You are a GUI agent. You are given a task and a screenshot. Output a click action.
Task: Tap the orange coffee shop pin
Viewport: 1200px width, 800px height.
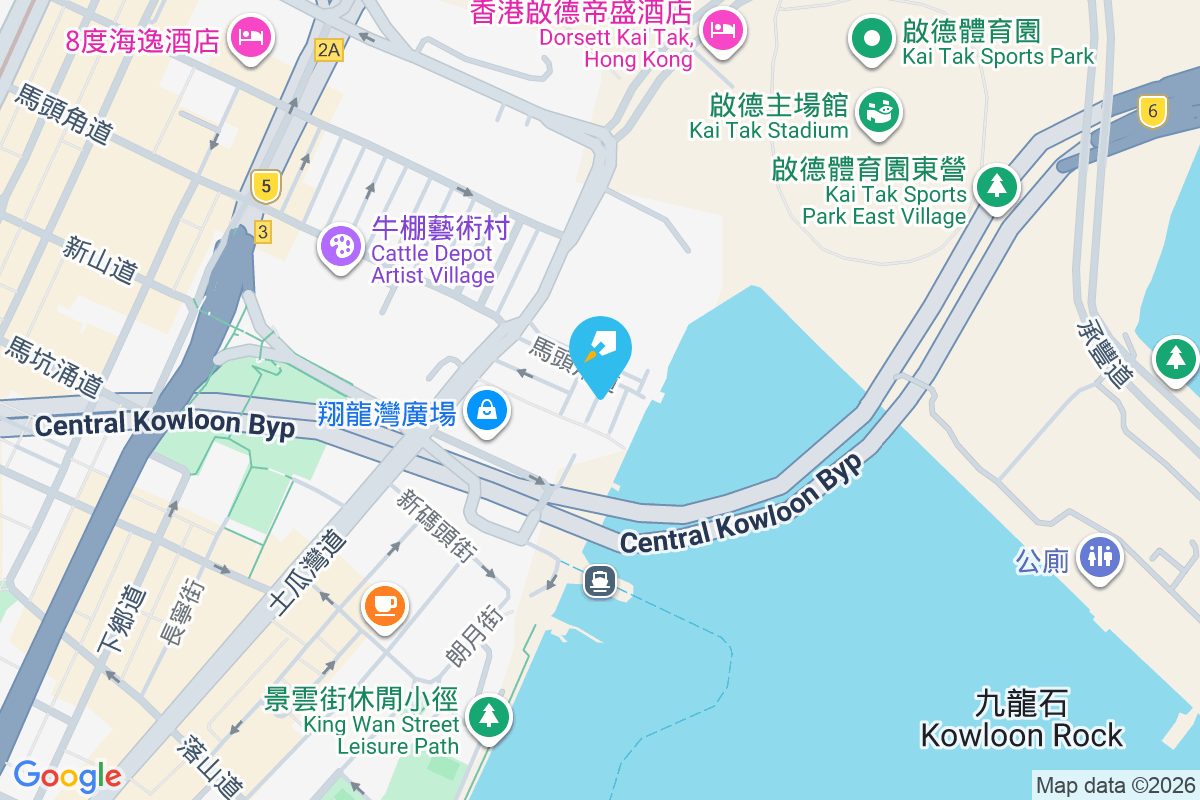(385, 604)
